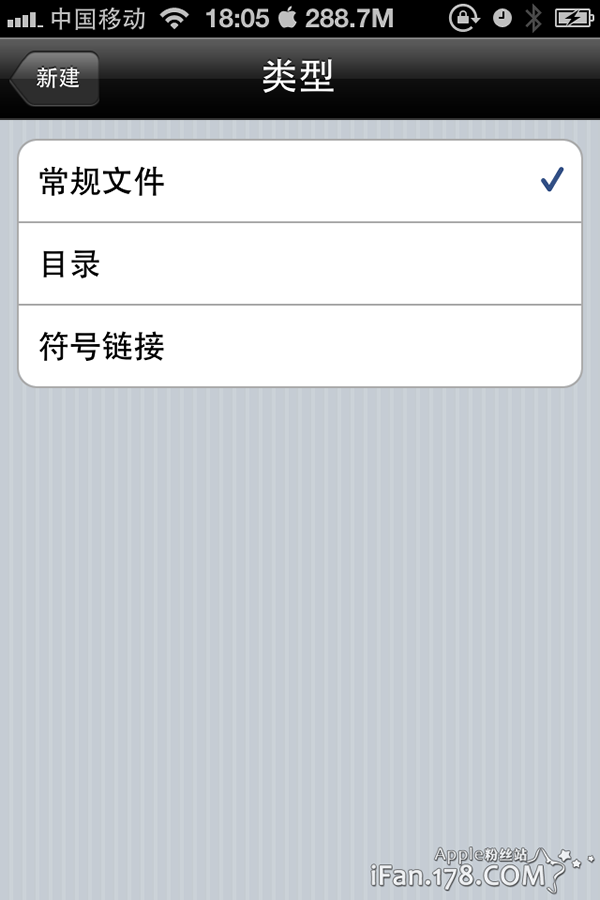Choose 目录 as the type
The height and width of the screenshot is (900, 600).
(x=300, y=264)
